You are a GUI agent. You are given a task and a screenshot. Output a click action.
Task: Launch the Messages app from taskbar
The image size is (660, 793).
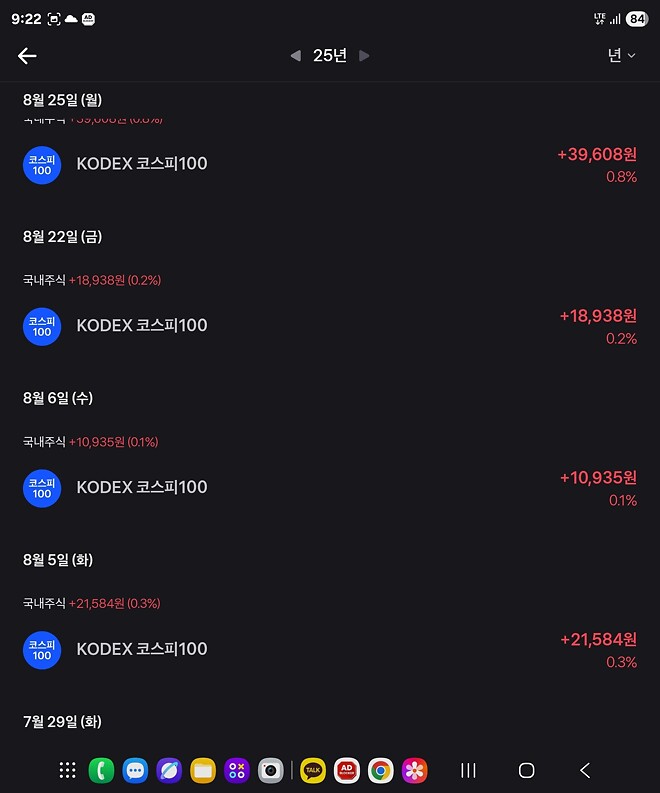[x=135, y=770]
